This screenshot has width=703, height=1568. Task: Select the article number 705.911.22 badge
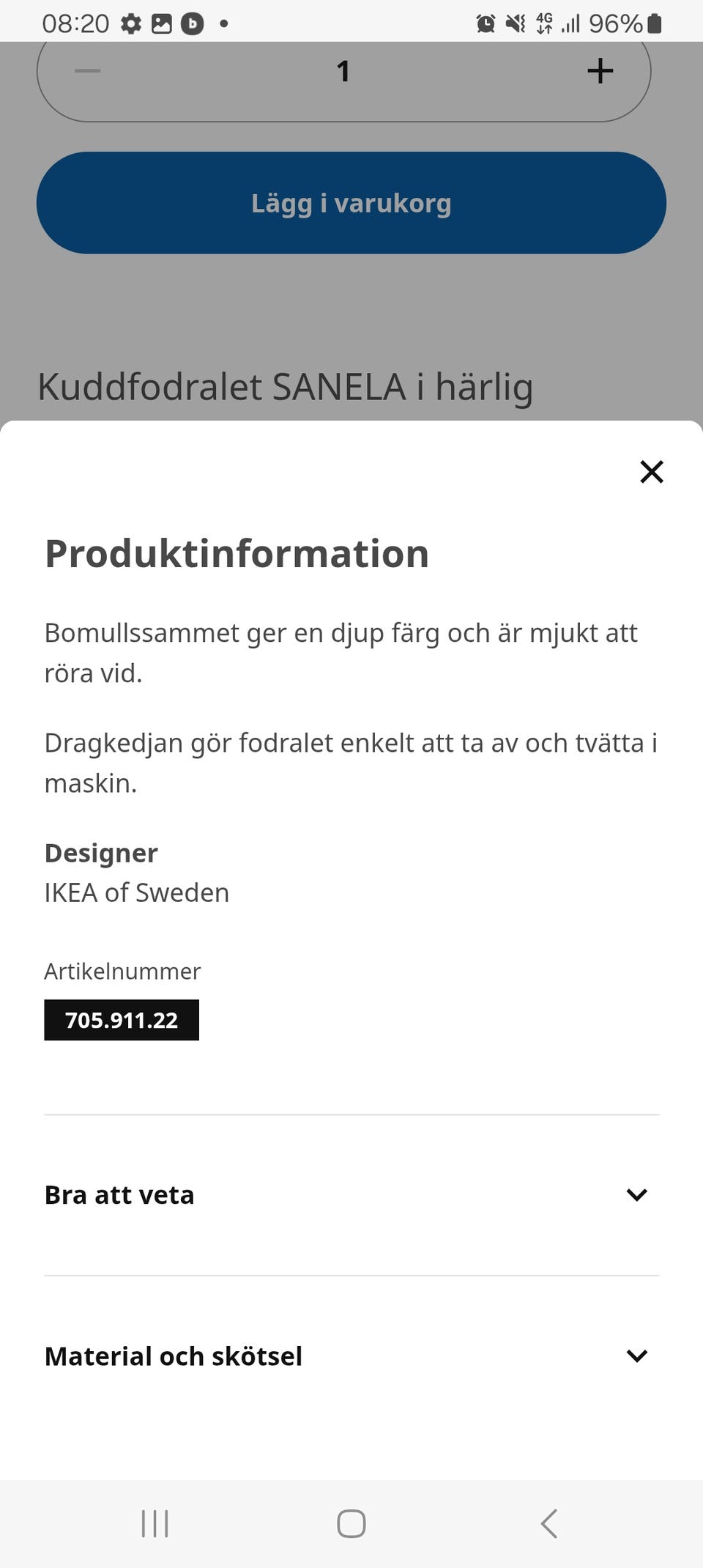pos(121,1019)
